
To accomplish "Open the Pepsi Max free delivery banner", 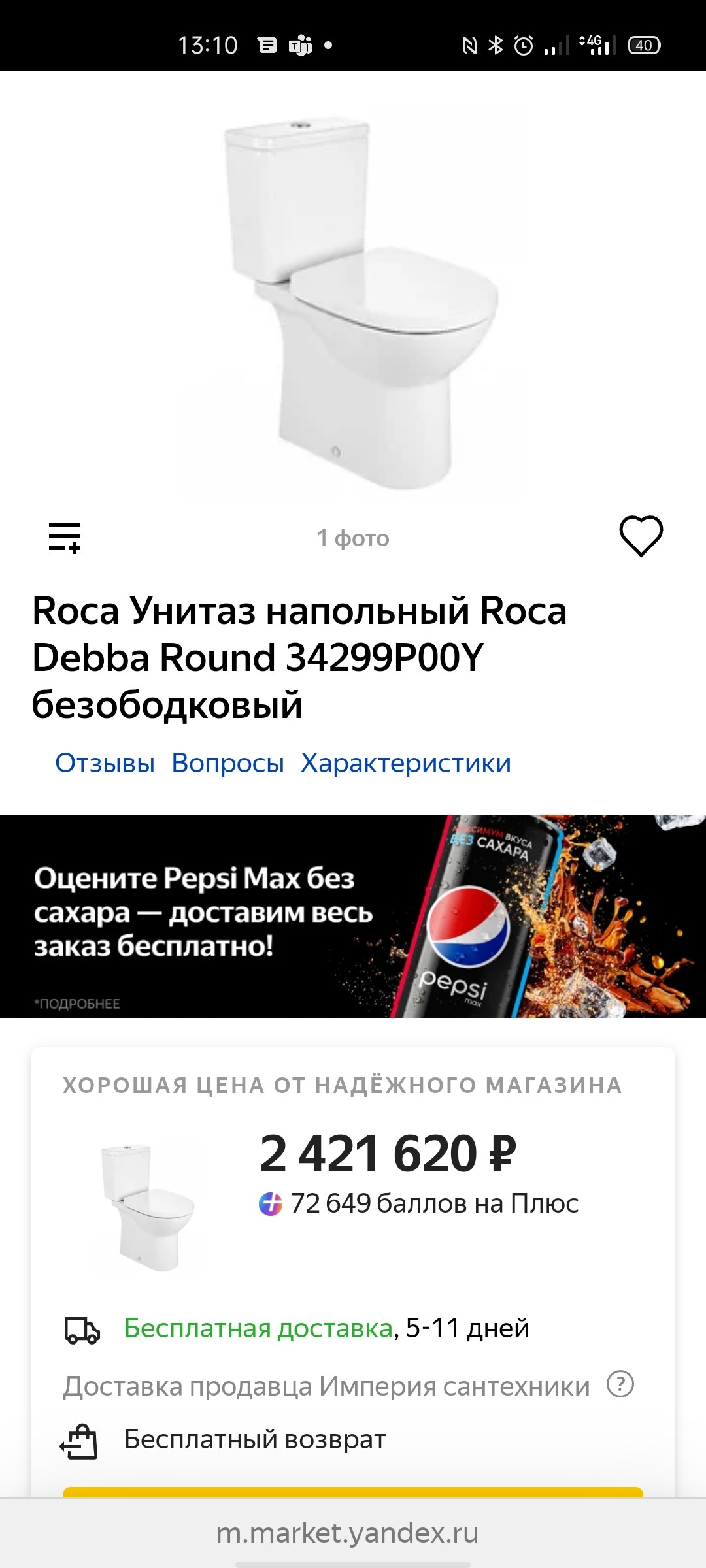I will click(353, 916).
